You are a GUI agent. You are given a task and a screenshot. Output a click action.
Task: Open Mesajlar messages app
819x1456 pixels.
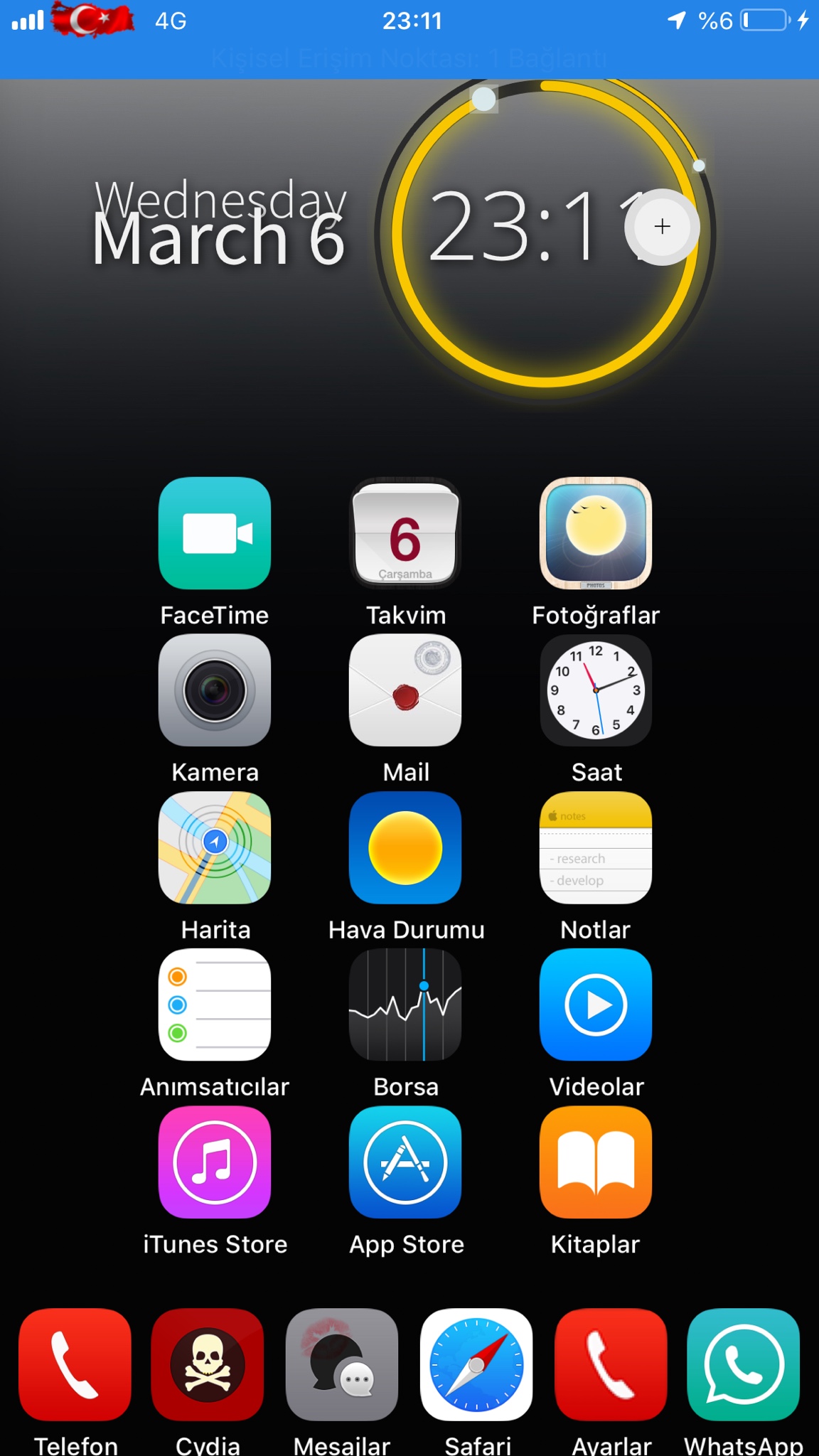[x=342, y=1364]
